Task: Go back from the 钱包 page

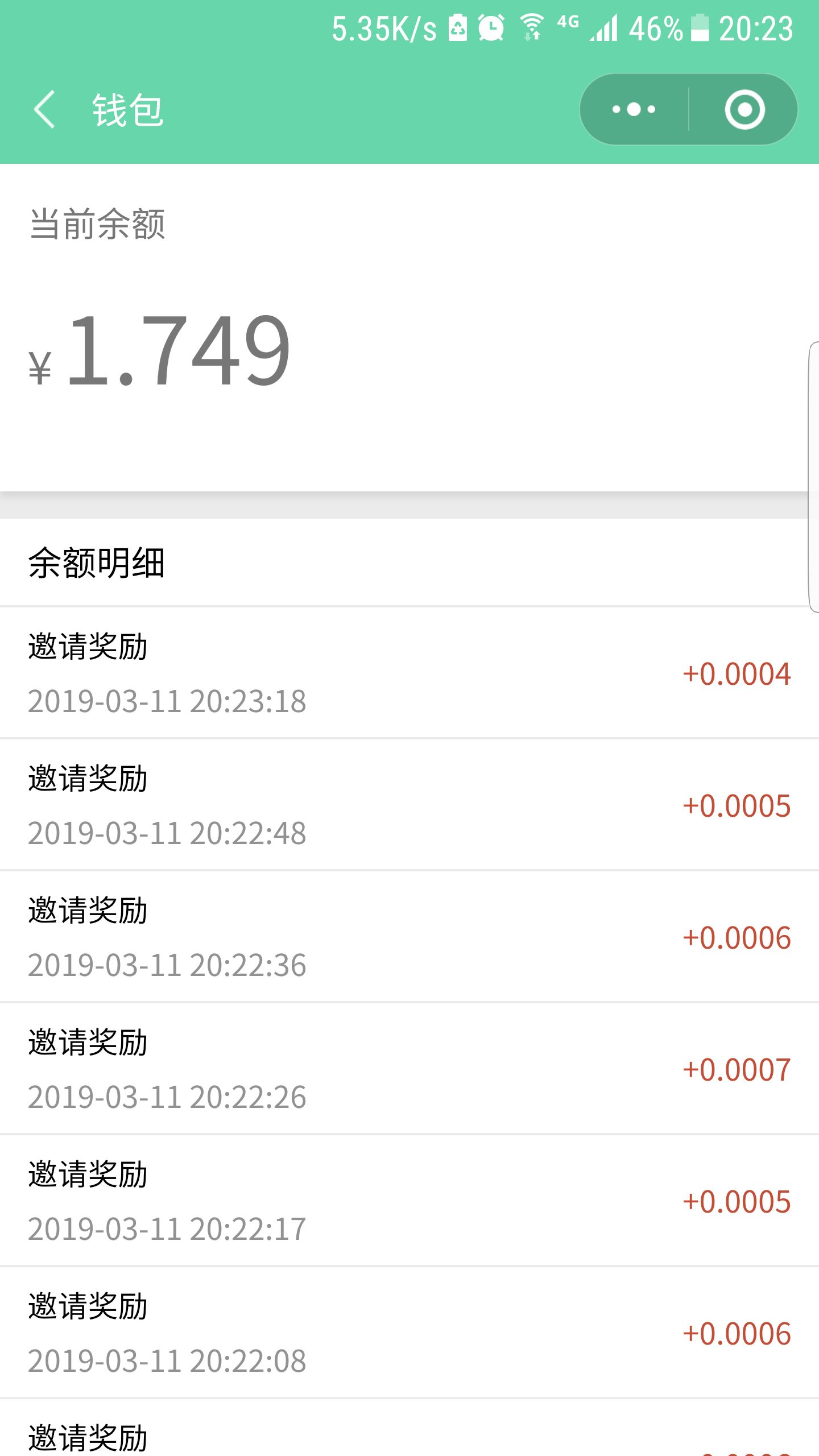Action: click(44, 109)
